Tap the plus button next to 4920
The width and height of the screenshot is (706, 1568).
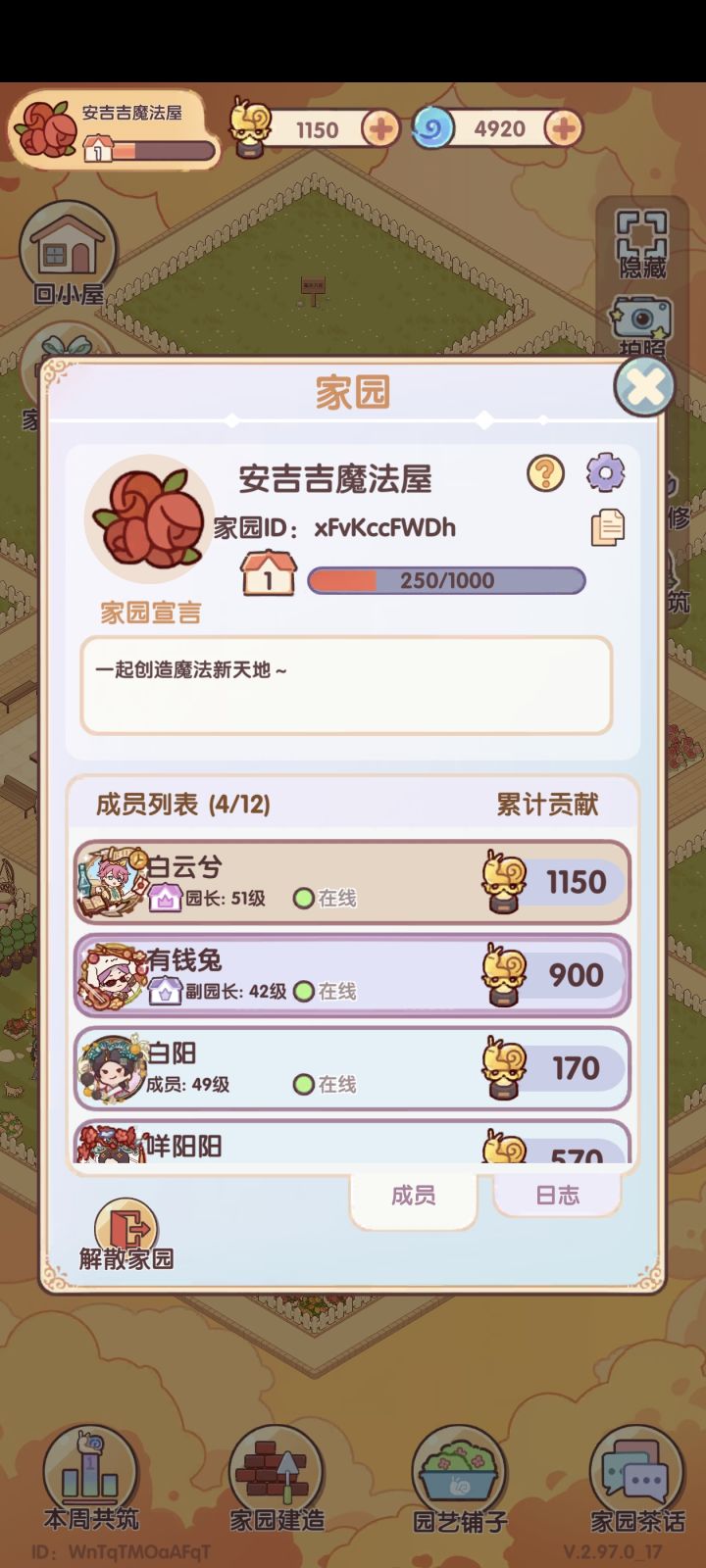562,127
